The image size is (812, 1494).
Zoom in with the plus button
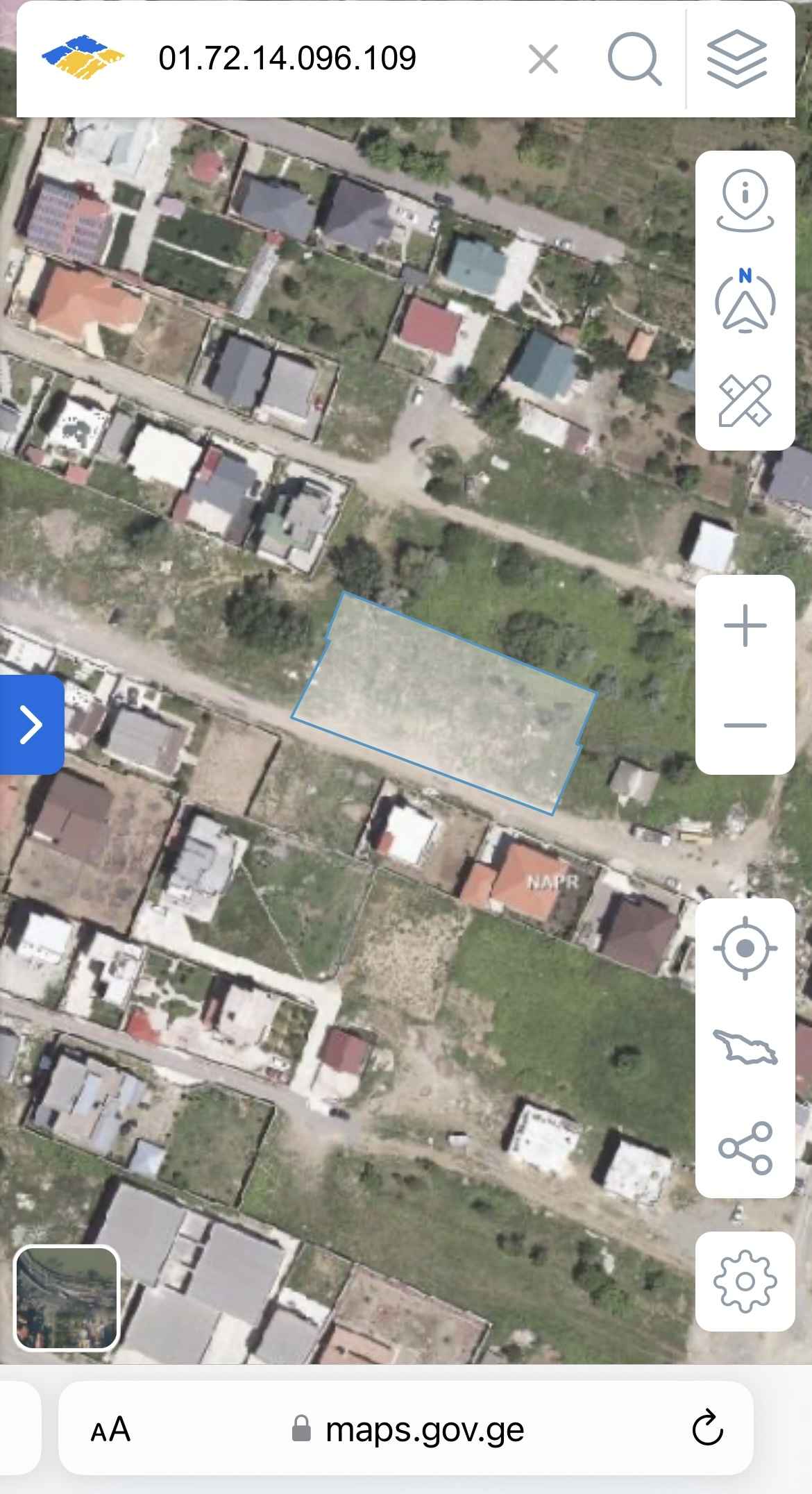(745, 626)
